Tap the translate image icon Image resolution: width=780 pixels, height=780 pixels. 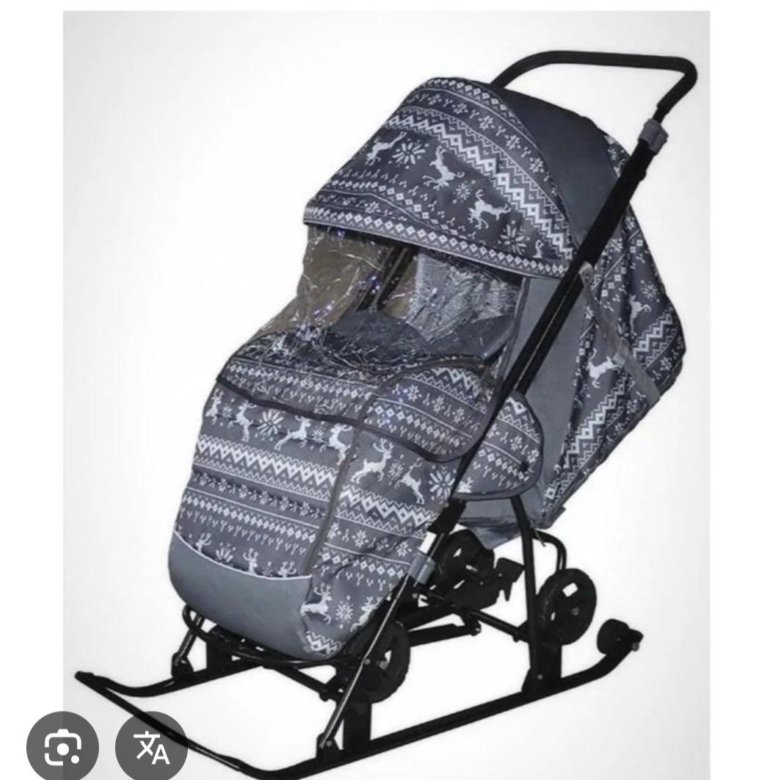point(152,746)
